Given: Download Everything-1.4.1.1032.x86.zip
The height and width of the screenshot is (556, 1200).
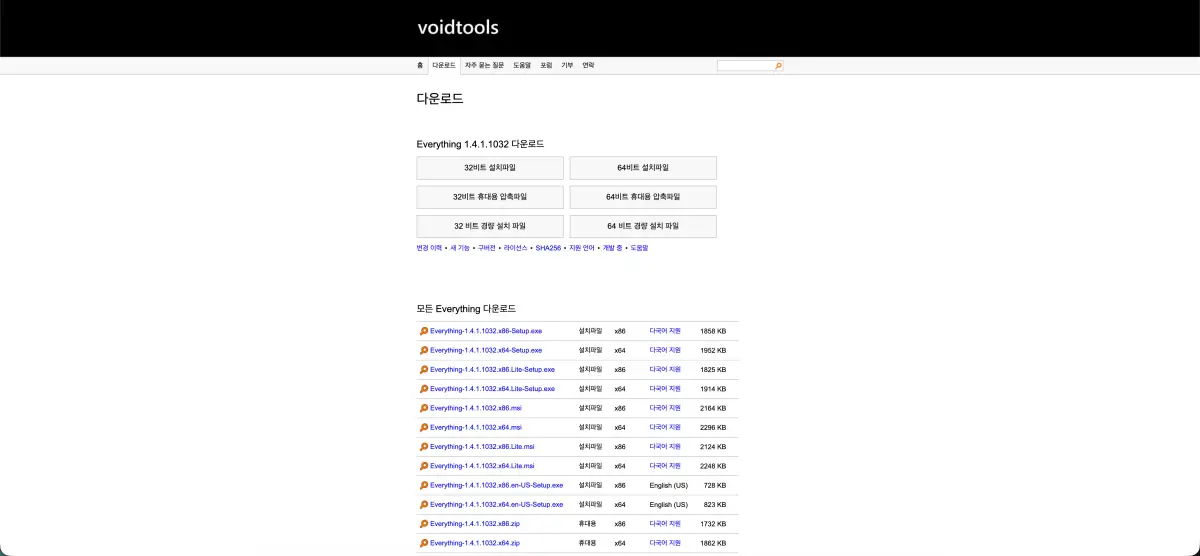Looking at the screenshot, I should tap(475, 524).
